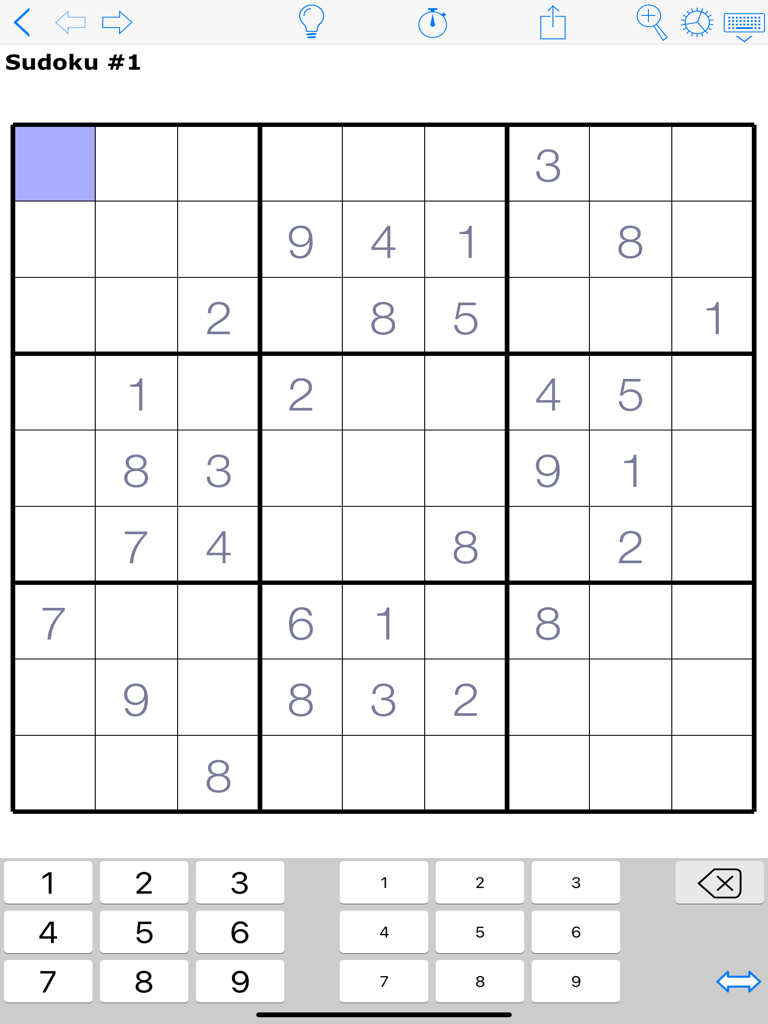This screenshot has width=768, height=1024.
Task: Open the settings gear
Action: [697, 22]
